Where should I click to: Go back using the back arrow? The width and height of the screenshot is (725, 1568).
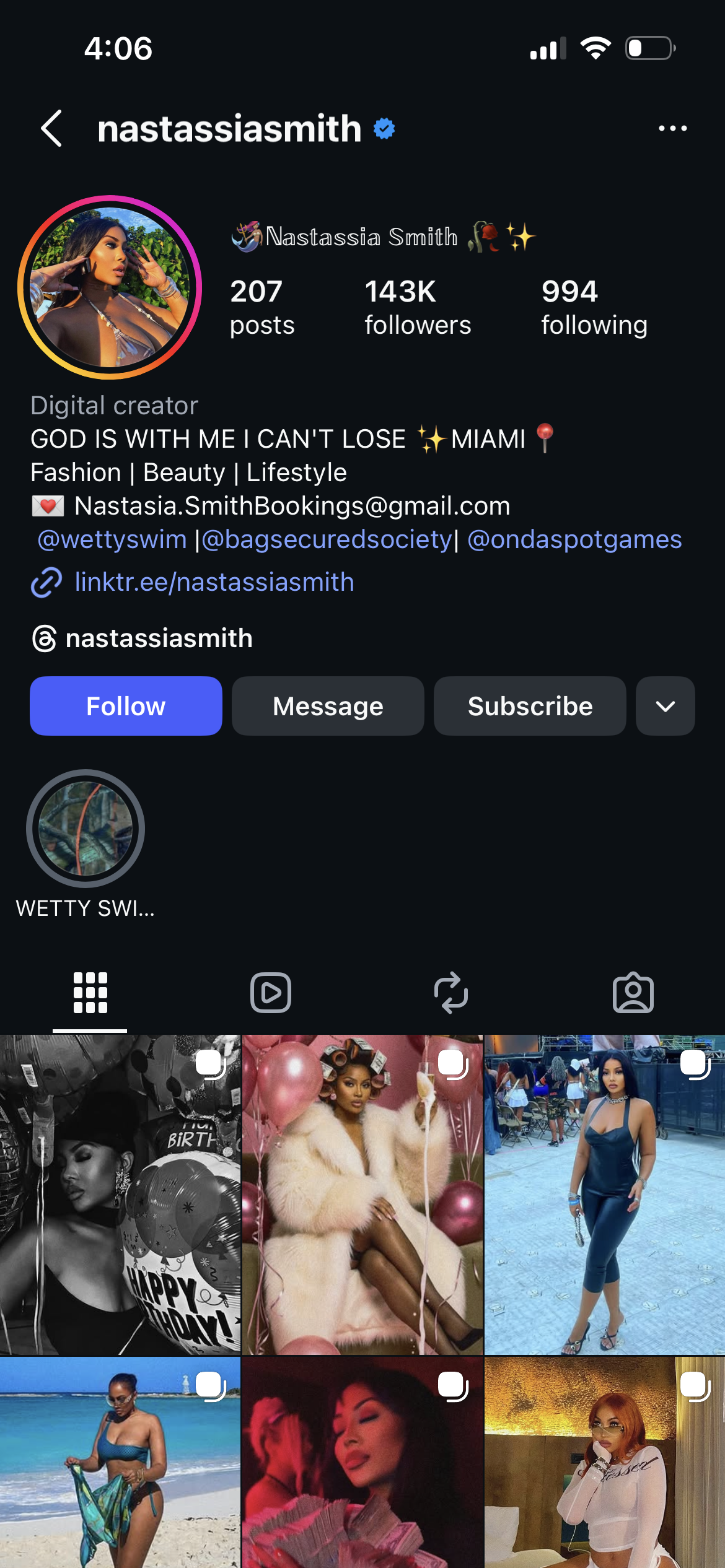tap(51, 128)
